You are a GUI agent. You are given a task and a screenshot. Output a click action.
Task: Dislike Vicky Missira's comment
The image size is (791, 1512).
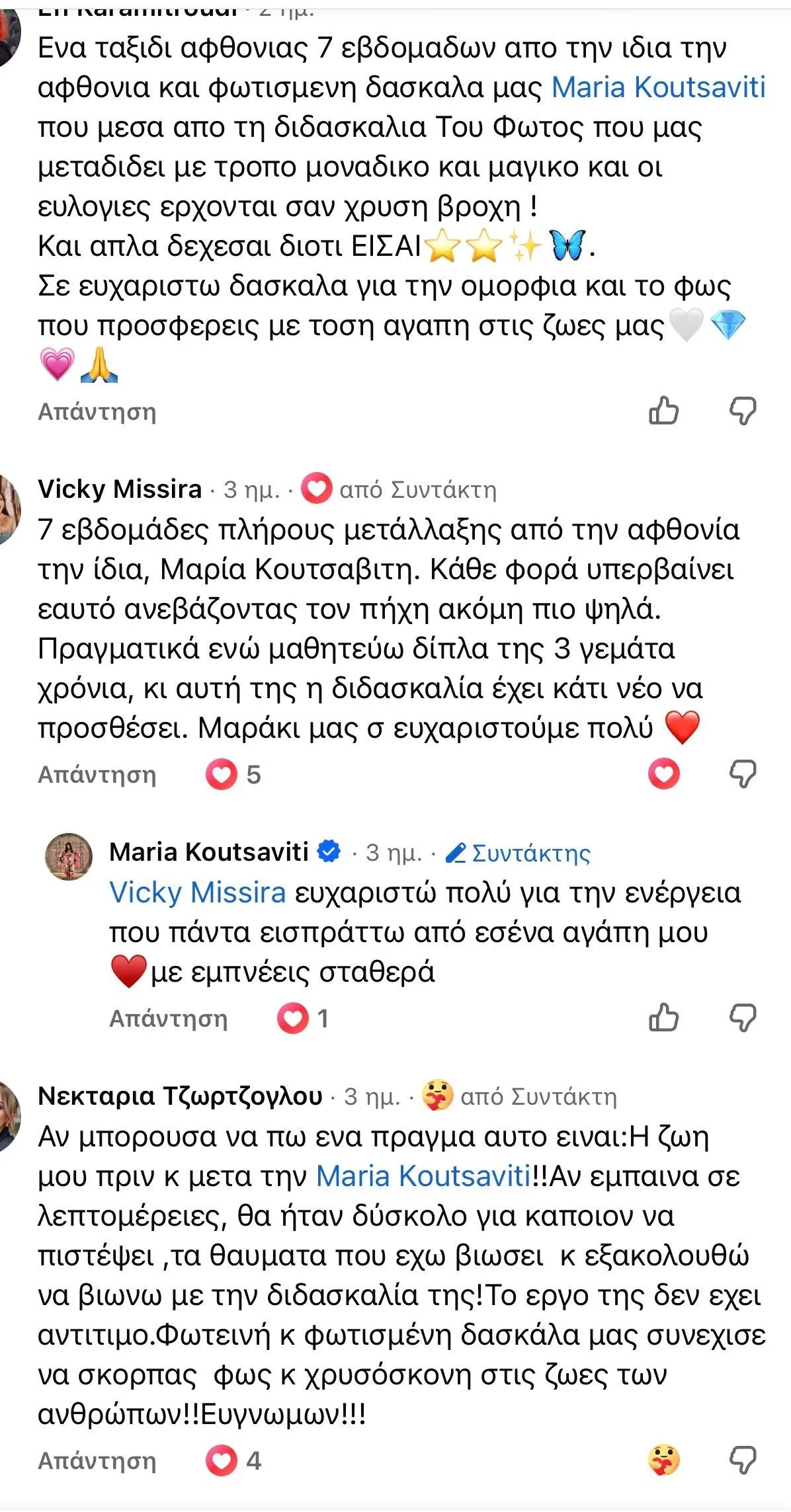pyautogui.click(x=742, y=774)
